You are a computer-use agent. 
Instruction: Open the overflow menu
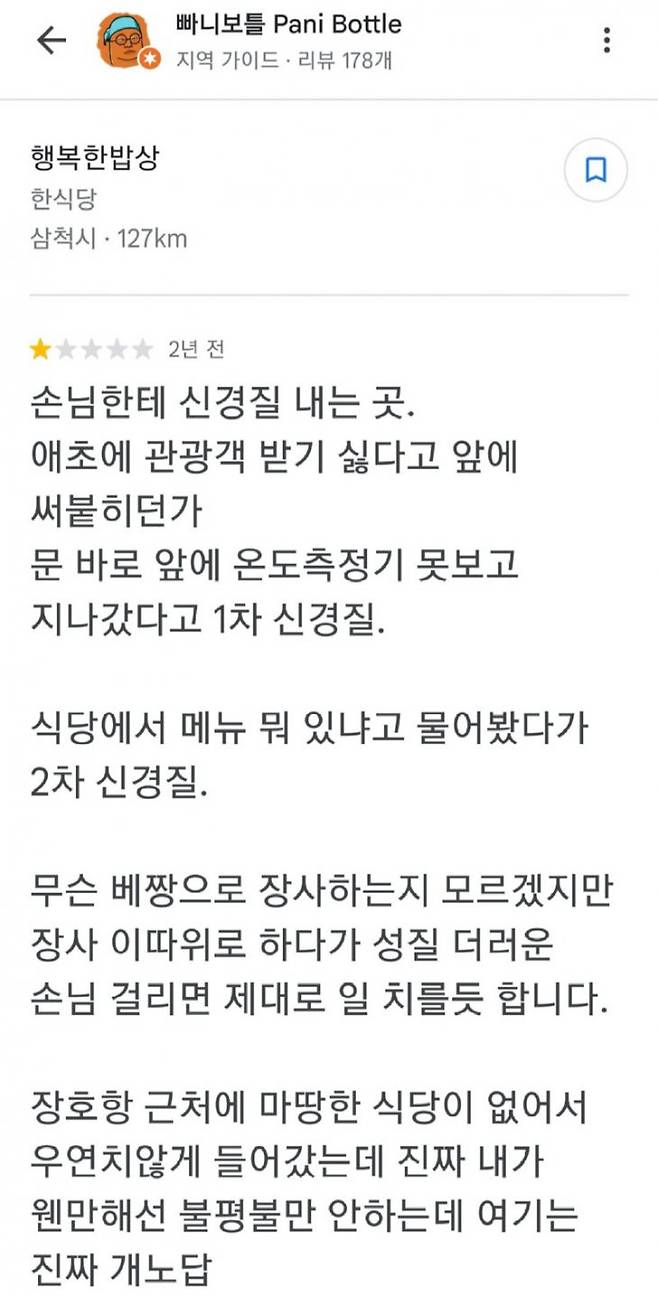(607, 40)
